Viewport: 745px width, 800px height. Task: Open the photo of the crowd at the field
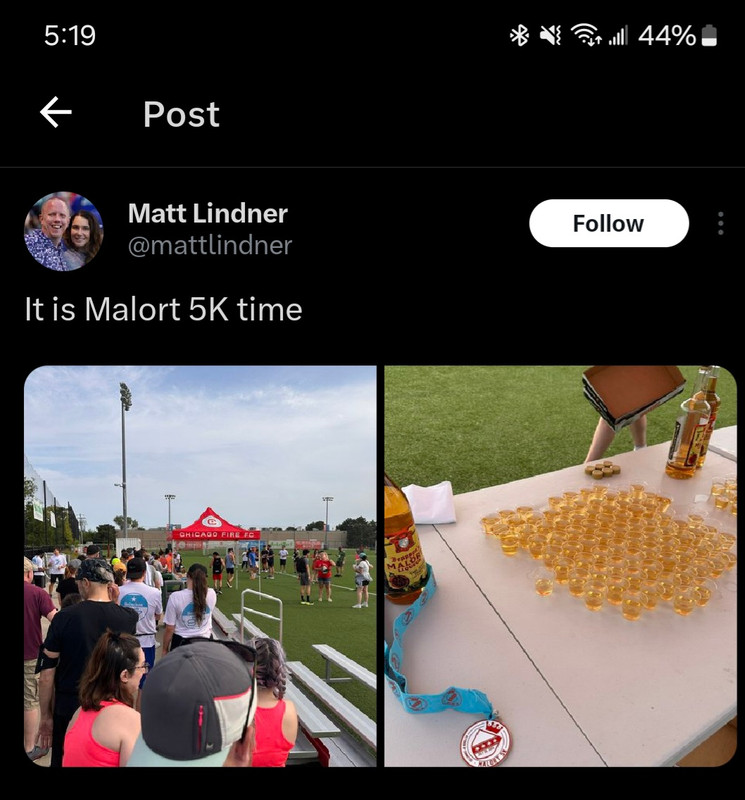(x=200, y=566)
